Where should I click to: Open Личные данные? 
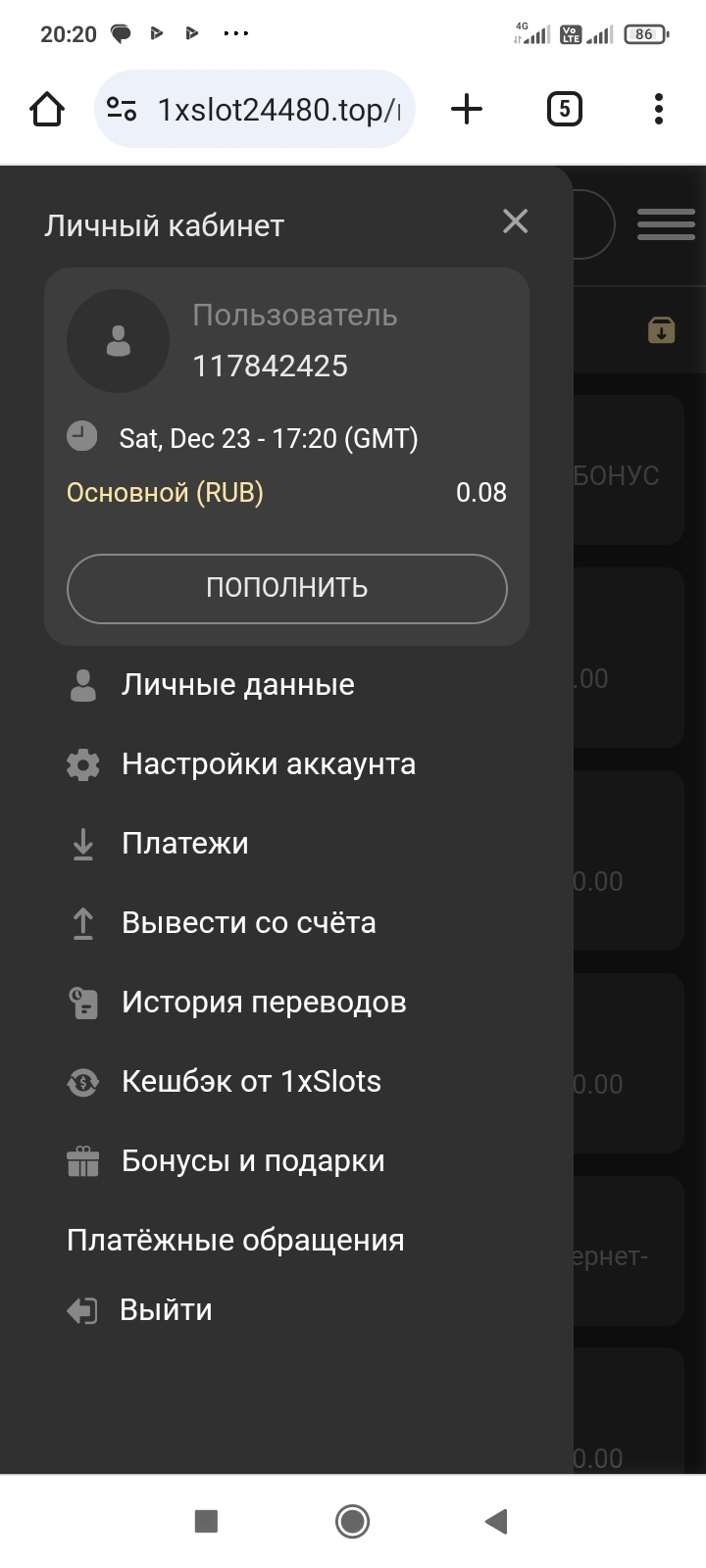point(237,685)
